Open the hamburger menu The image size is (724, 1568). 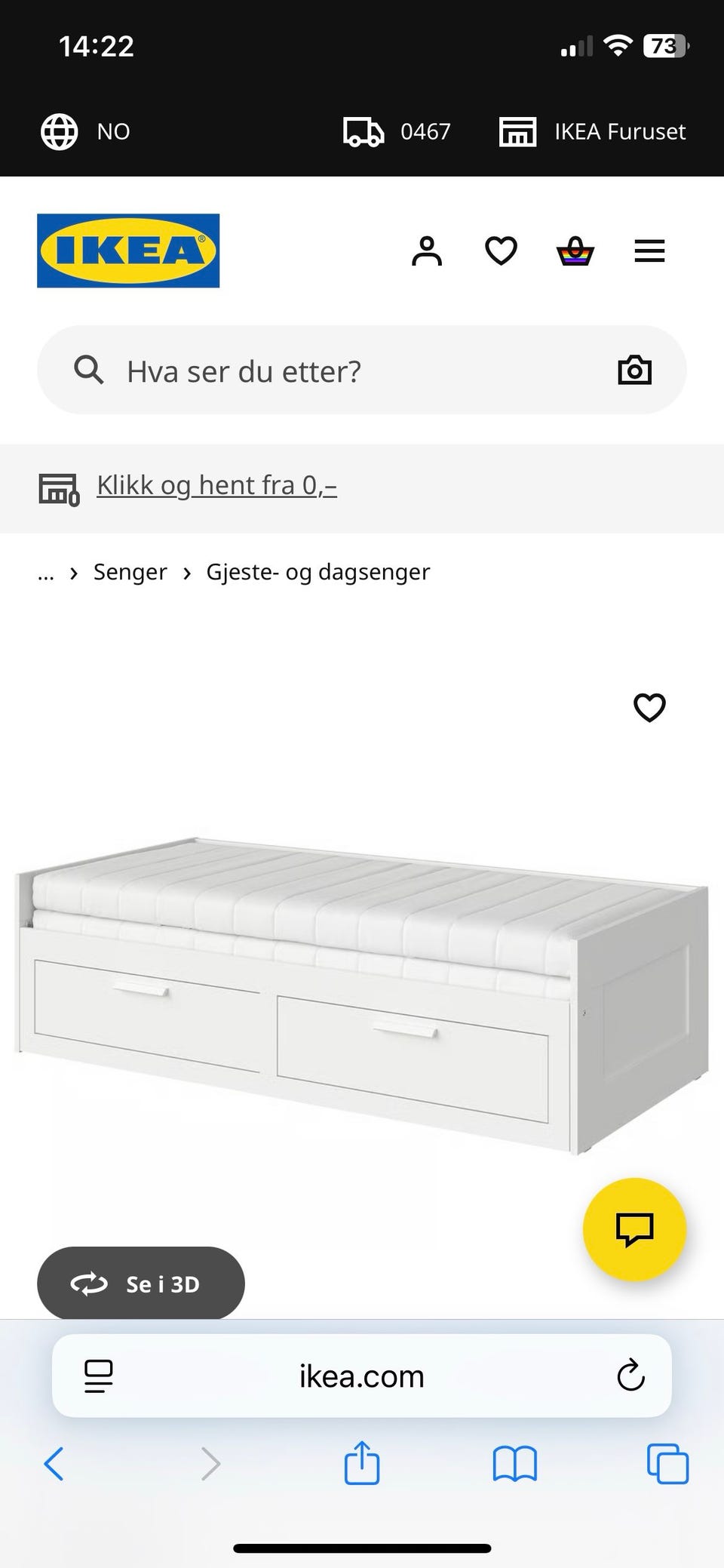click(x=649, y=251)
